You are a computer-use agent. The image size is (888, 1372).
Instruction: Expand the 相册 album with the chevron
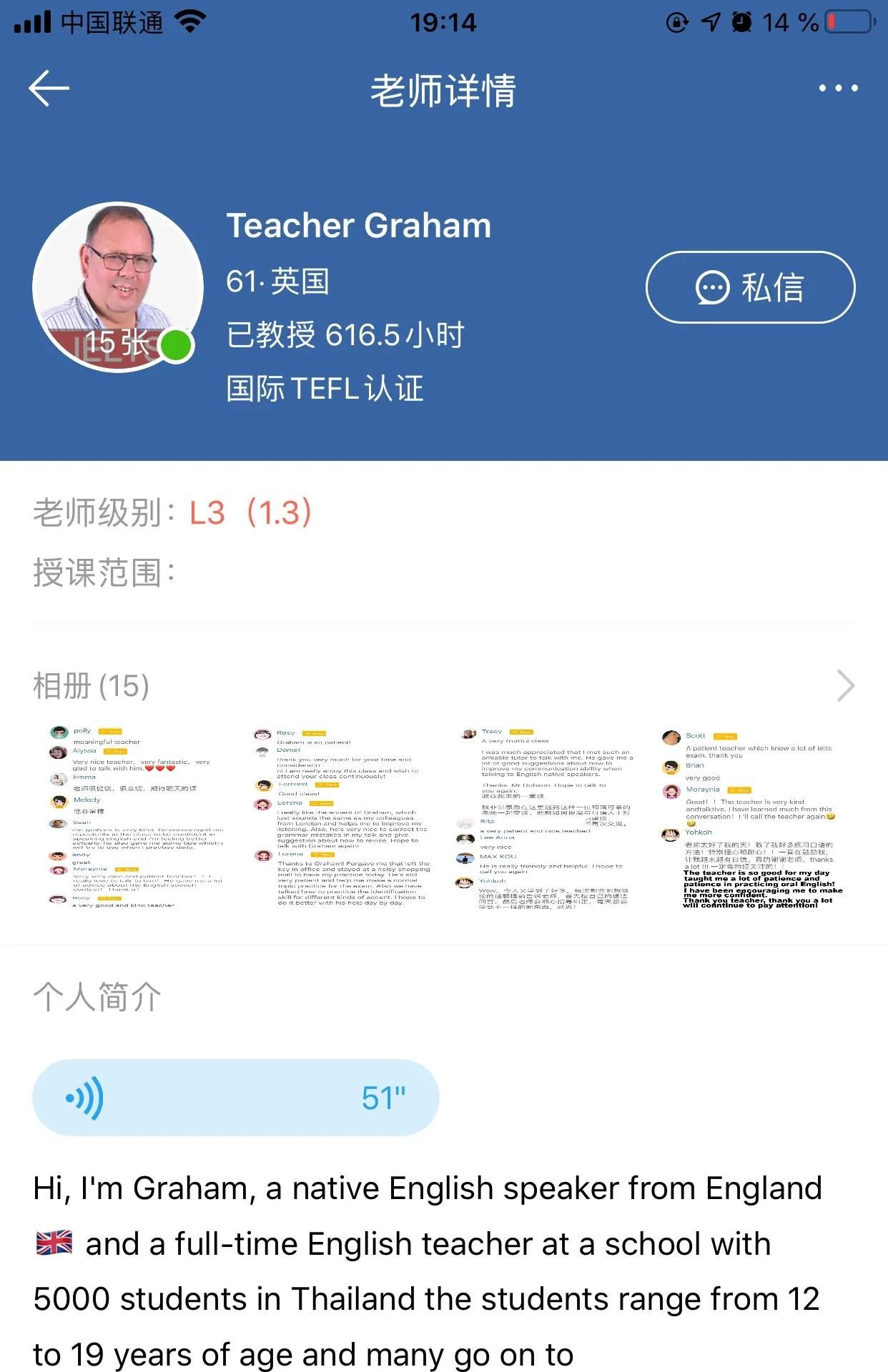(846, 685)
